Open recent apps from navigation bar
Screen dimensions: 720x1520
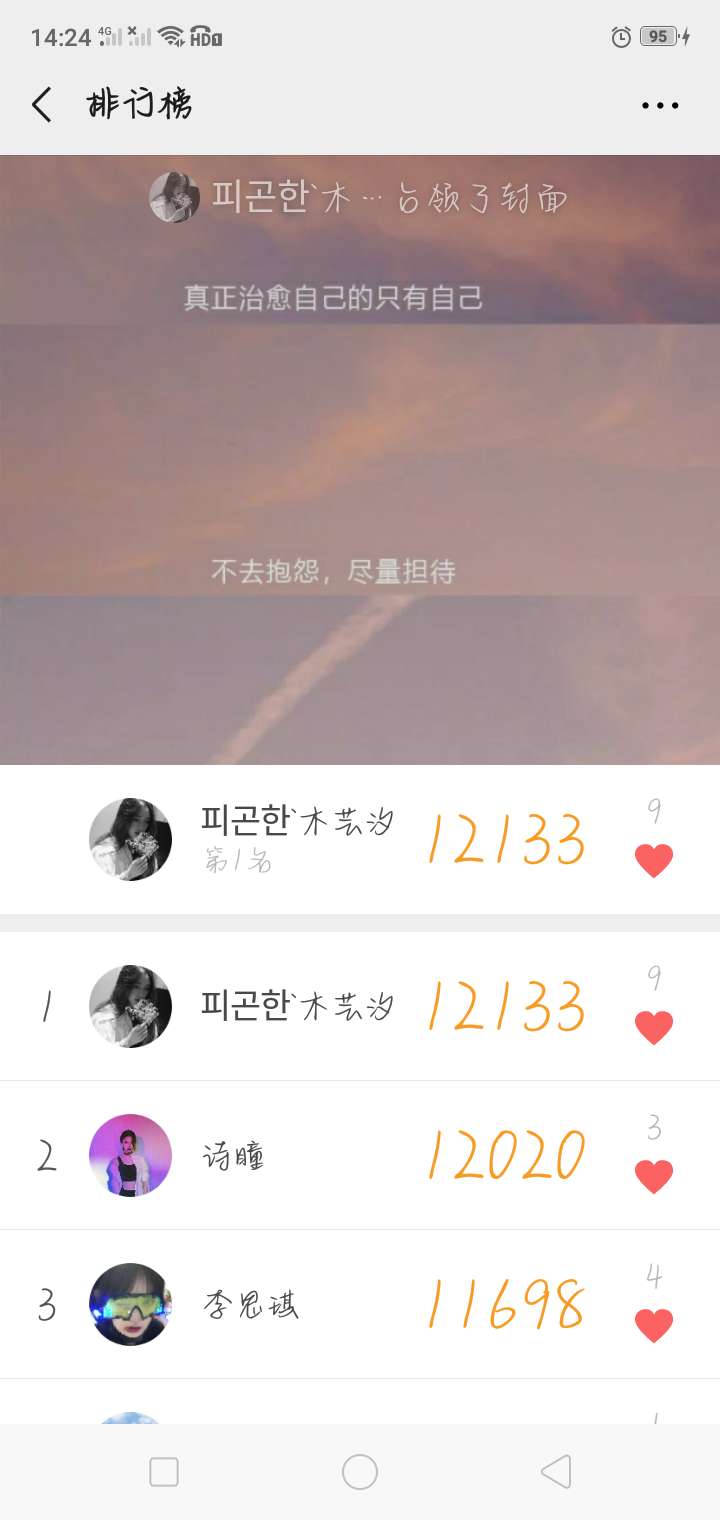[164, 1472]
